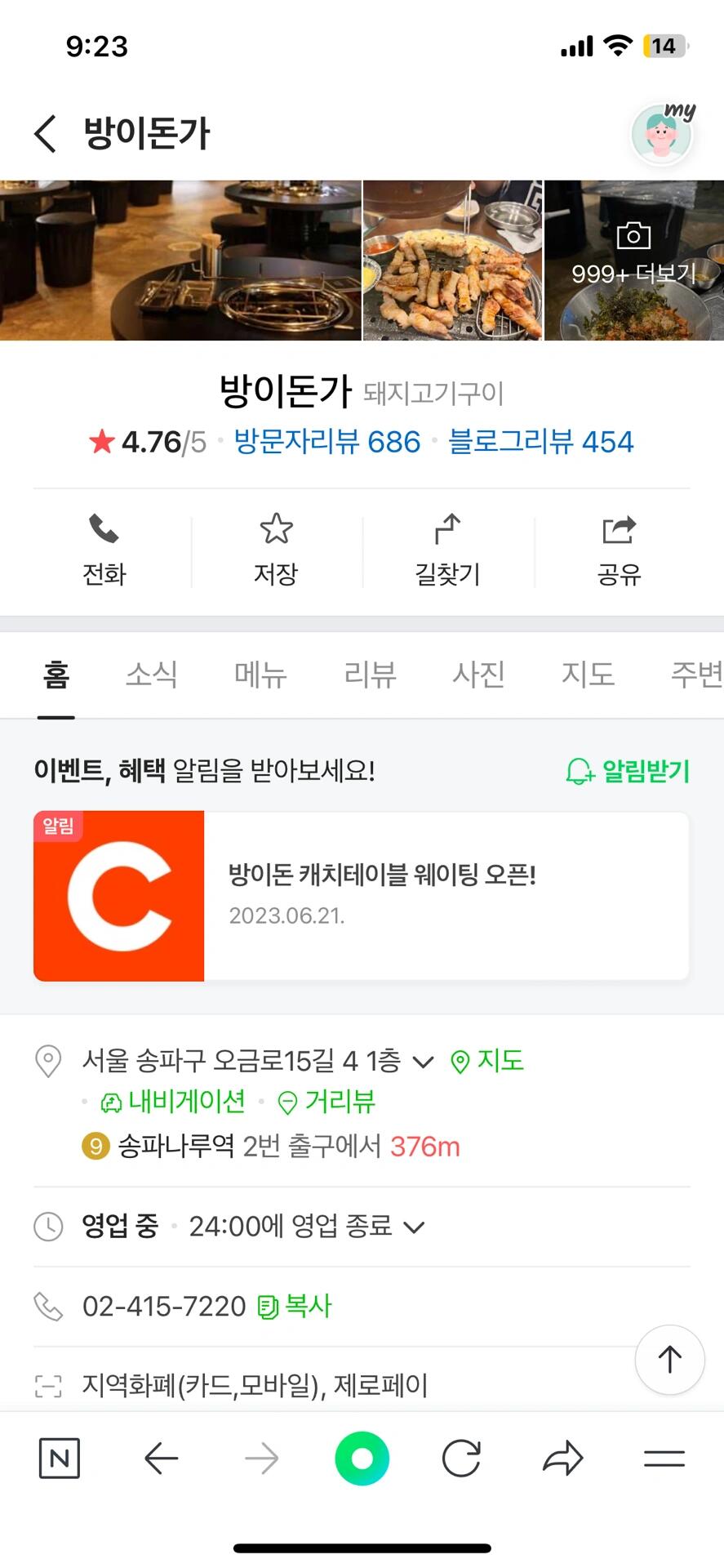Switch to the 메뉴 tab
This screenshot has height=1568, width=724.
260,675
